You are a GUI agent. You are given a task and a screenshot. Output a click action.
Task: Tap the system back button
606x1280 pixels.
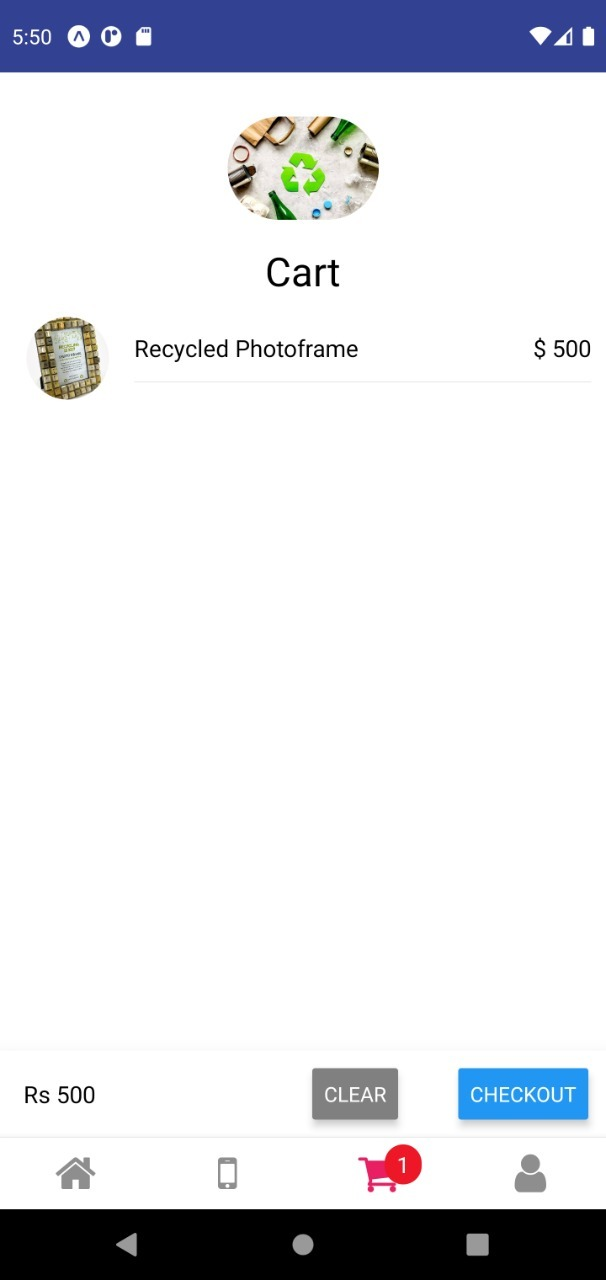(127, 1244)
